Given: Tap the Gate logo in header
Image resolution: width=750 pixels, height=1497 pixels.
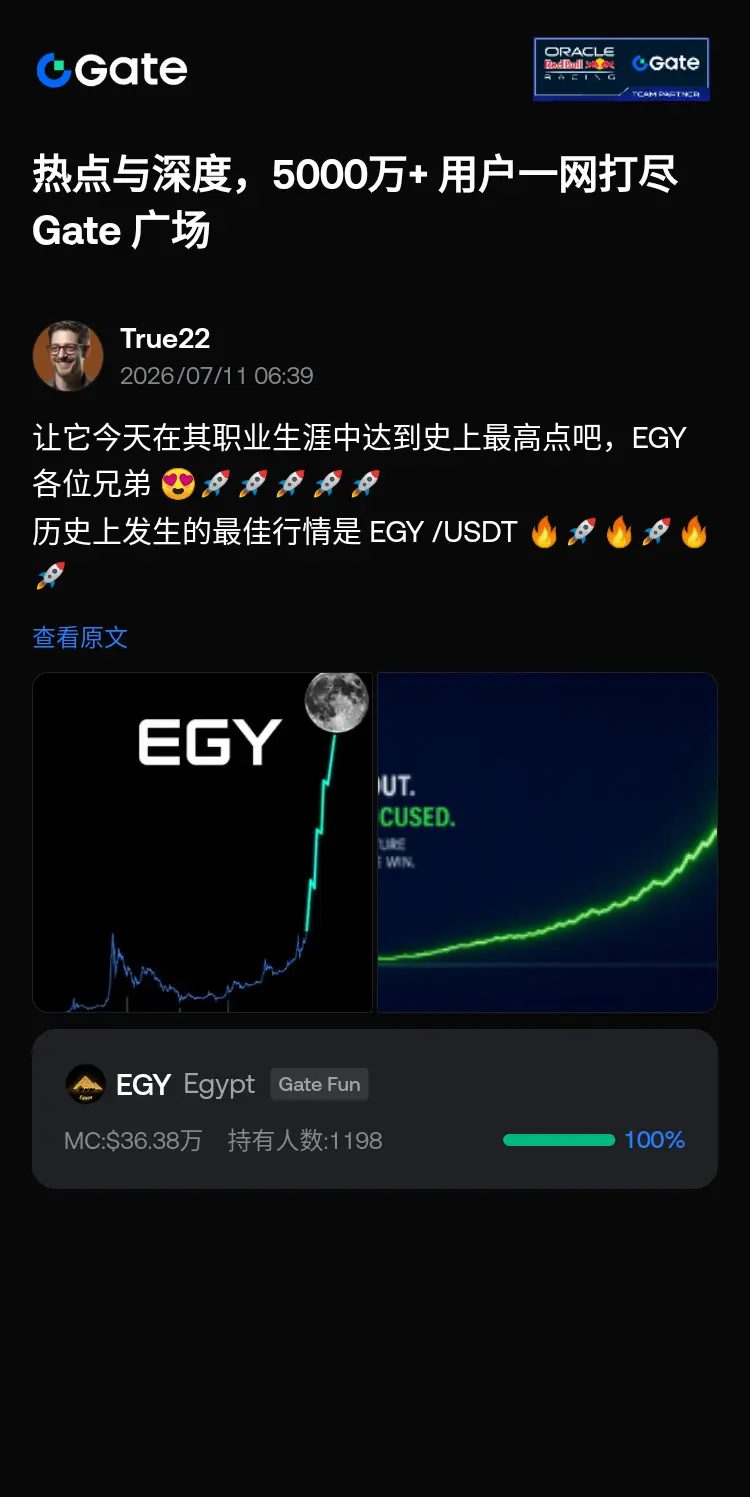Looking at the screenshot, I should pos(112,70).
